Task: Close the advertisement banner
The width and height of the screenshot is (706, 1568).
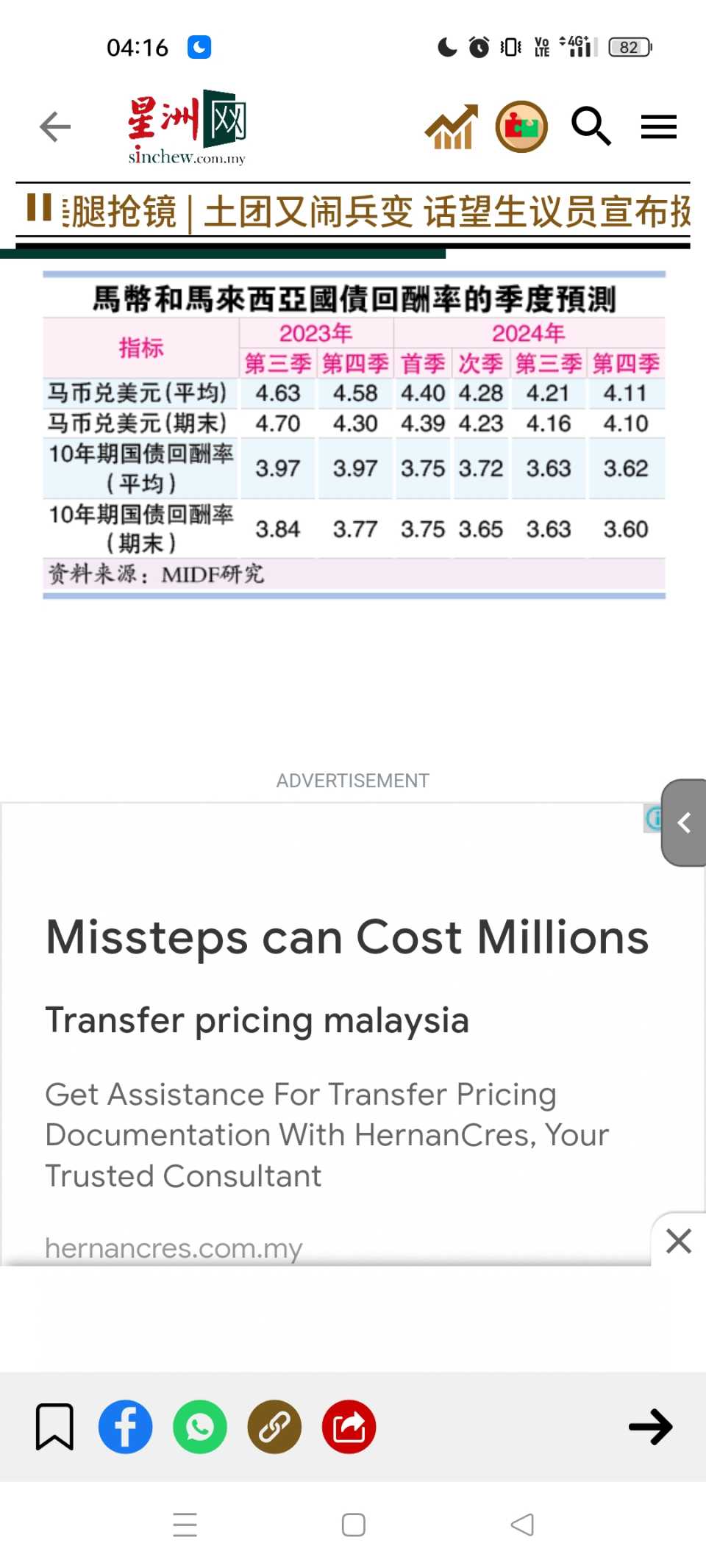Action: coord(678,1241)
